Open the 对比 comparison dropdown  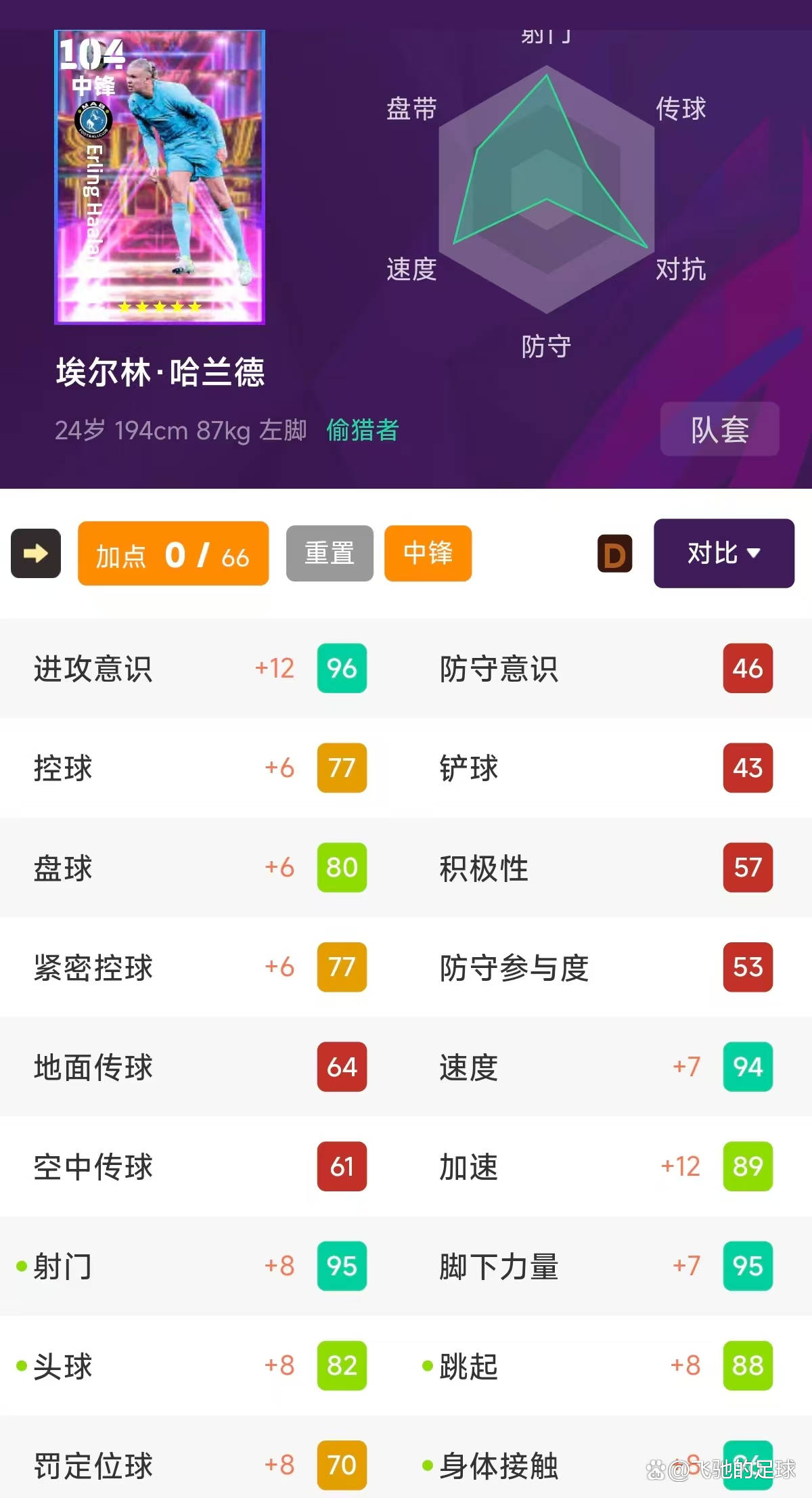723,554
